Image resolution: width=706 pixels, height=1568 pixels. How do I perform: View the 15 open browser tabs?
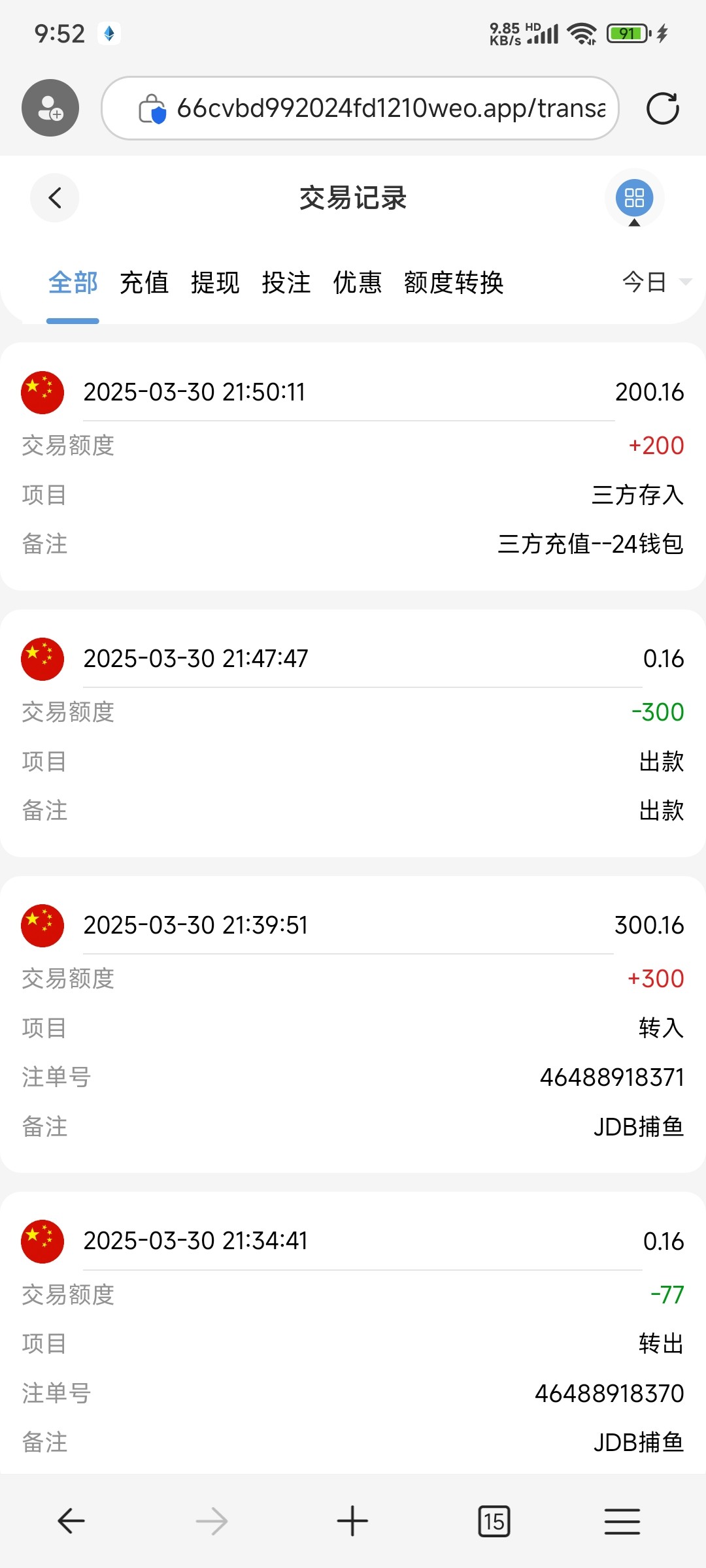[494, 1521]
